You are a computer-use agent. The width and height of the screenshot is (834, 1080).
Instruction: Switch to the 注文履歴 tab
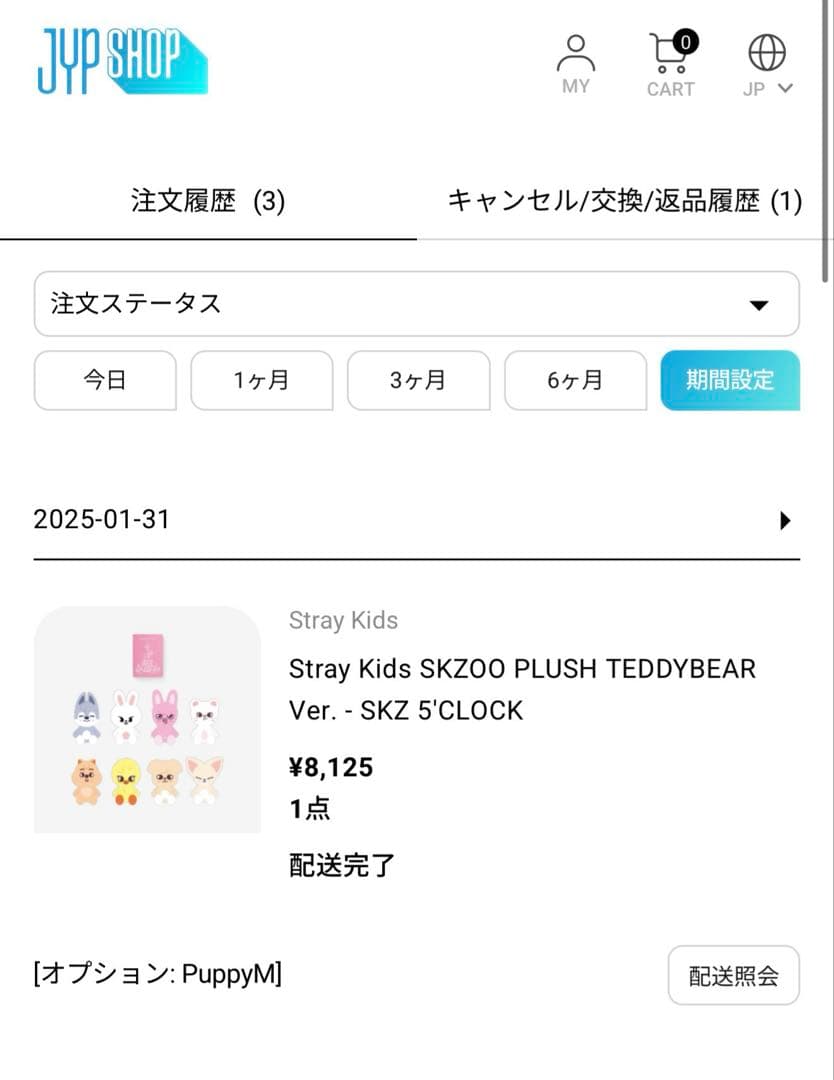pyautogui.click(x=207, y=200)
